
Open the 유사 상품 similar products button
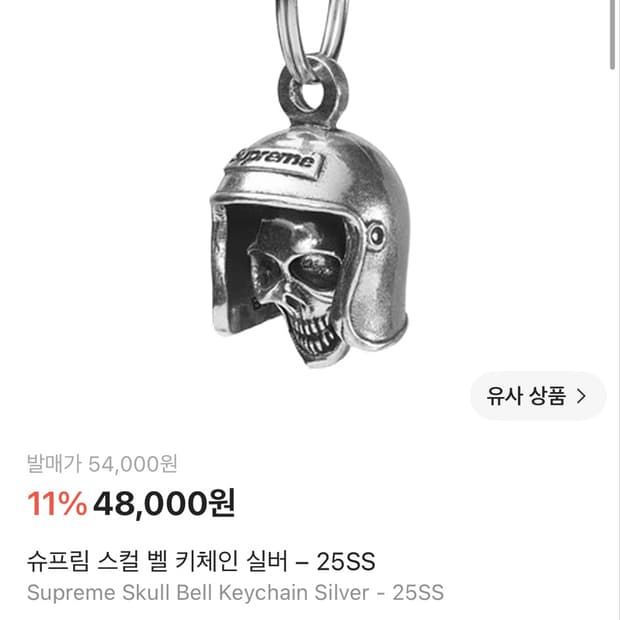point(538,396)
